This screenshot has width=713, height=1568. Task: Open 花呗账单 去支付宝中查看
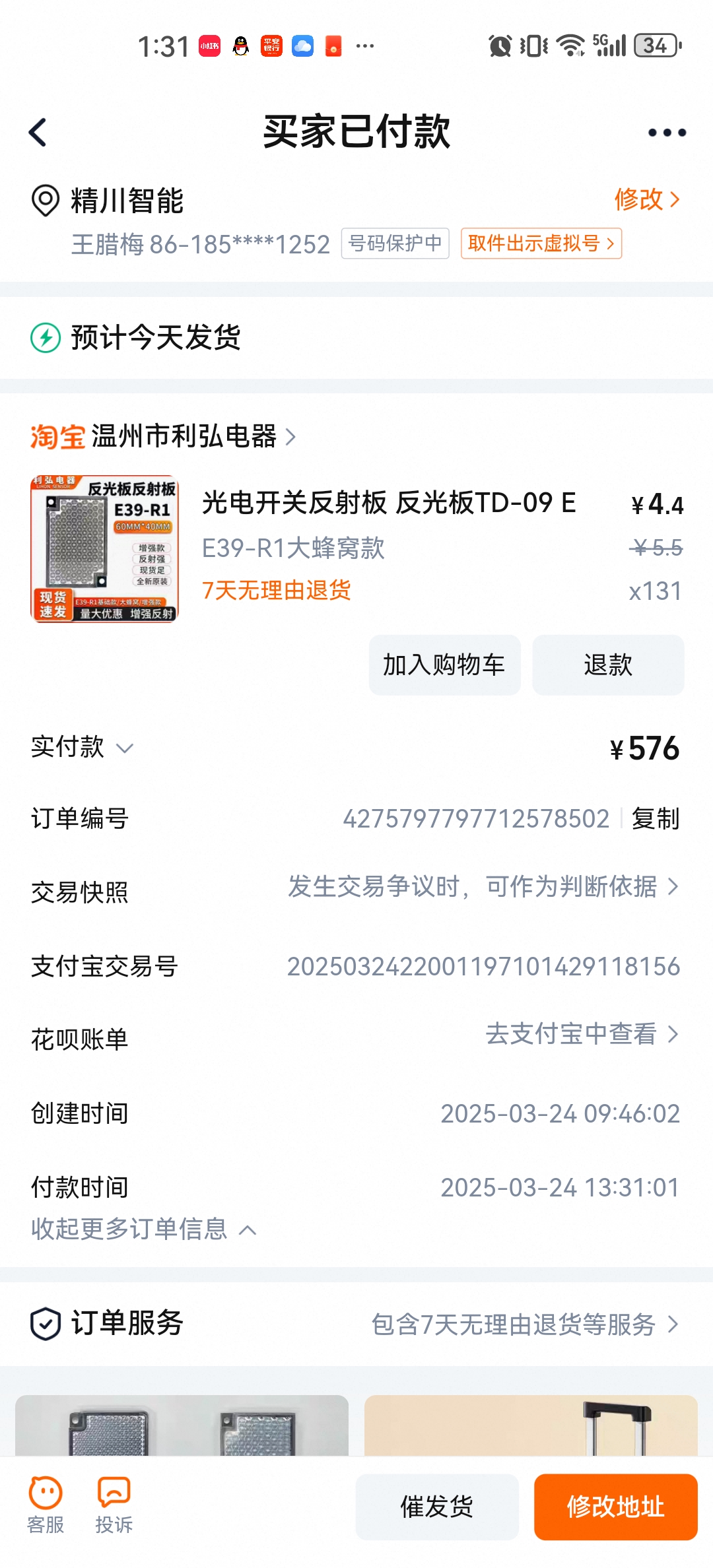pos(581,1034)
